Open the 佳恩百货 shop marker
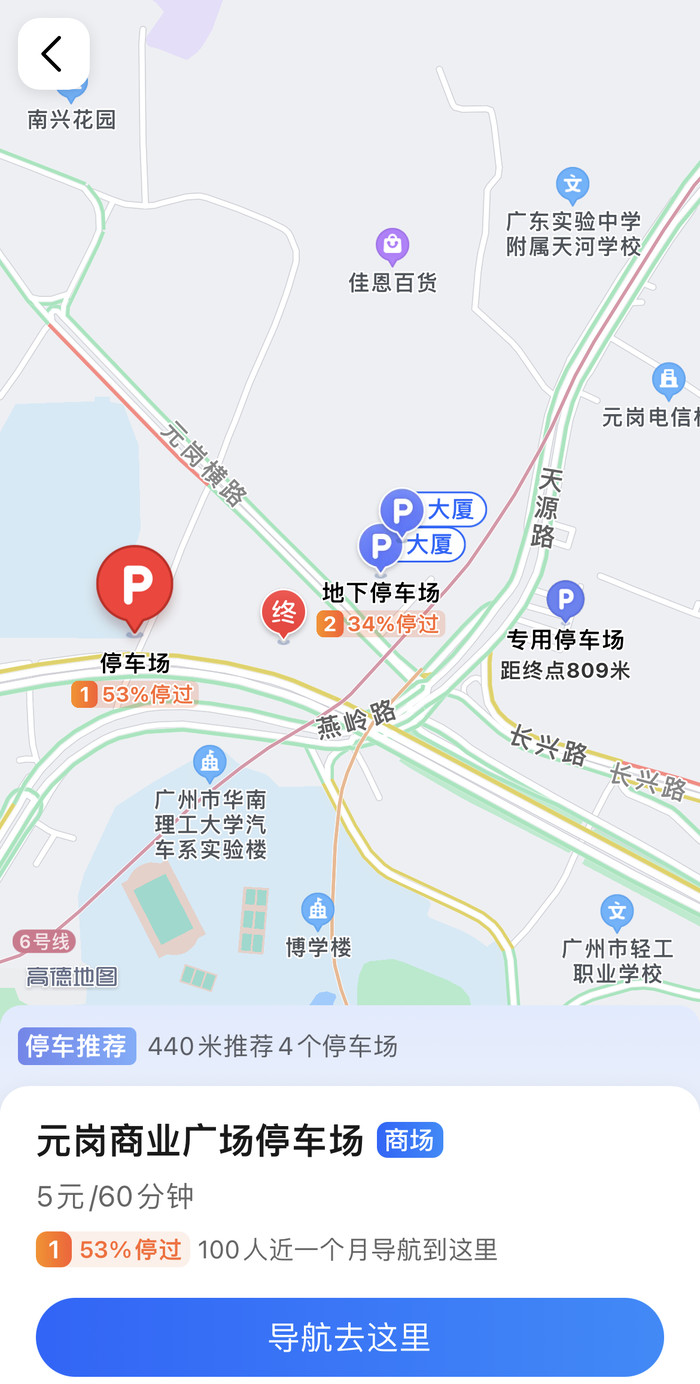The height and width of the screenshot is (1384, 700). click(392, 246)
